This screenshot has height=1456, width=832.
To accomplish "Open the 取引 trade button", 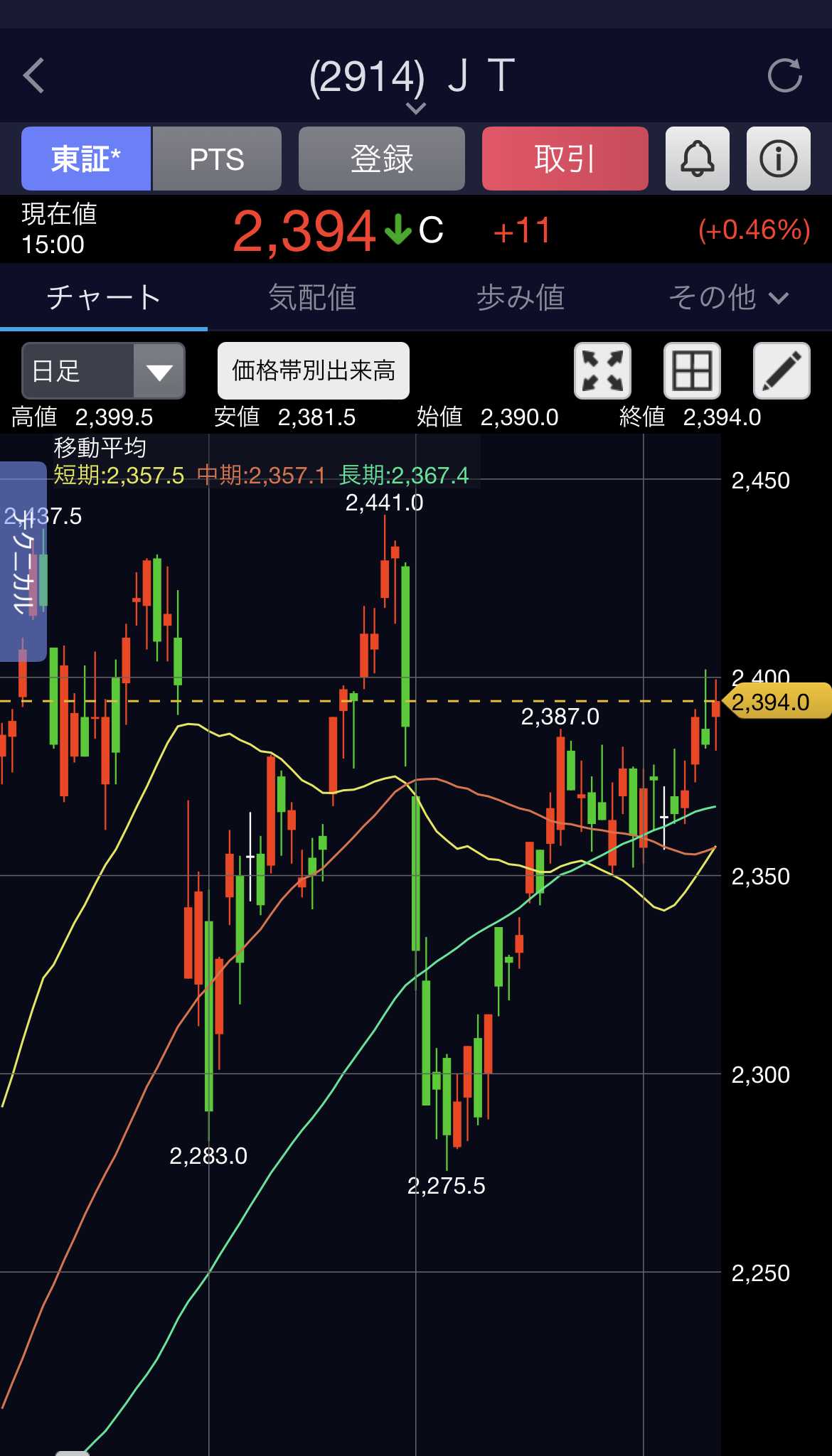I will (x=565, y=159).
